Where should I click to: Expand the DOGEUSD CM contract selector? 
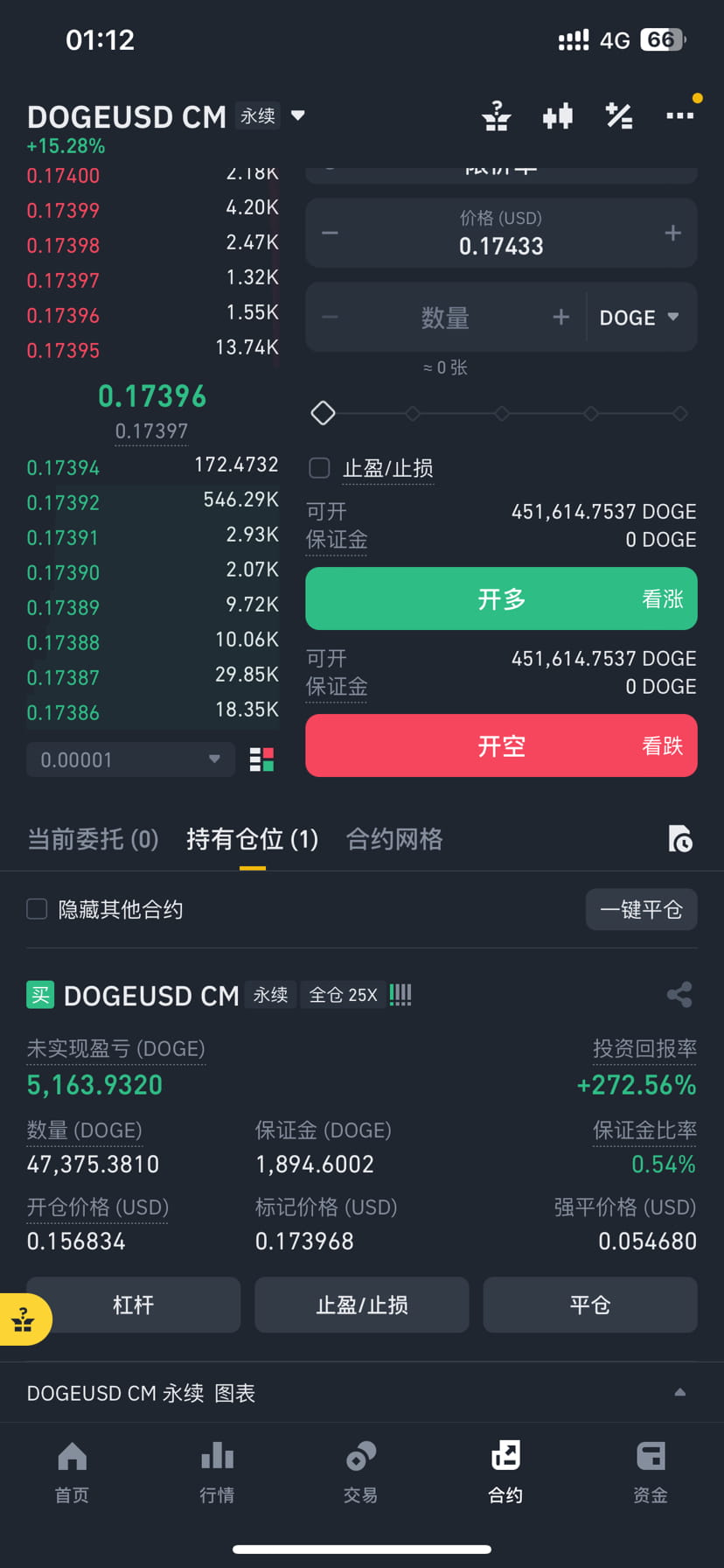point(297,115)
